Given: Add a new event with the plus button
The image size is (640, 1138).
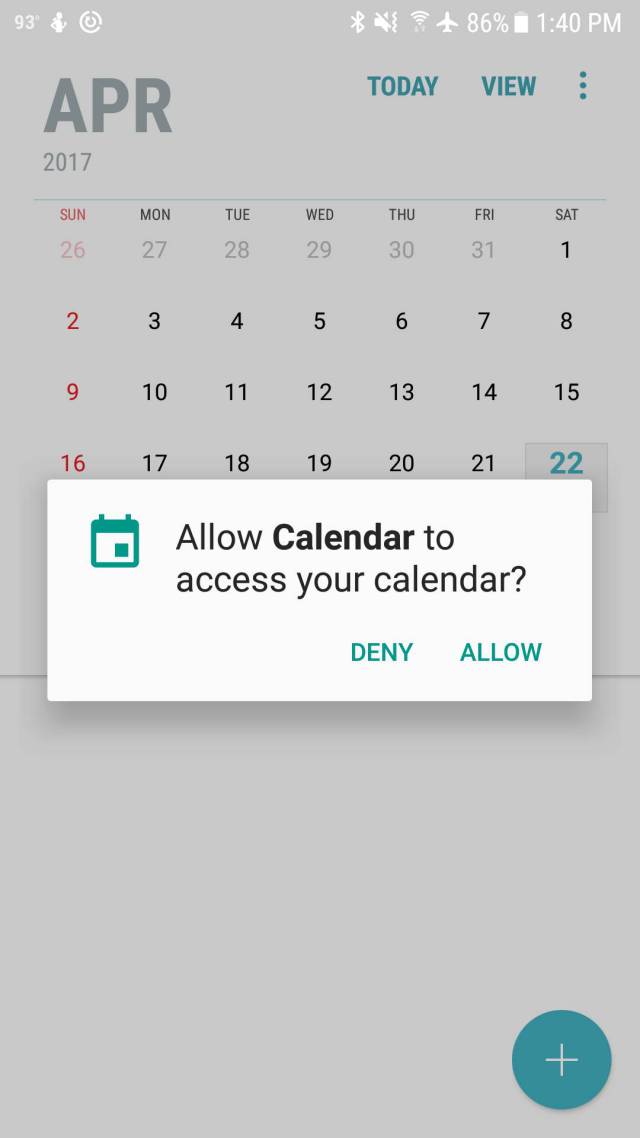Looking at the screenshot, I should pos(562,1060).
